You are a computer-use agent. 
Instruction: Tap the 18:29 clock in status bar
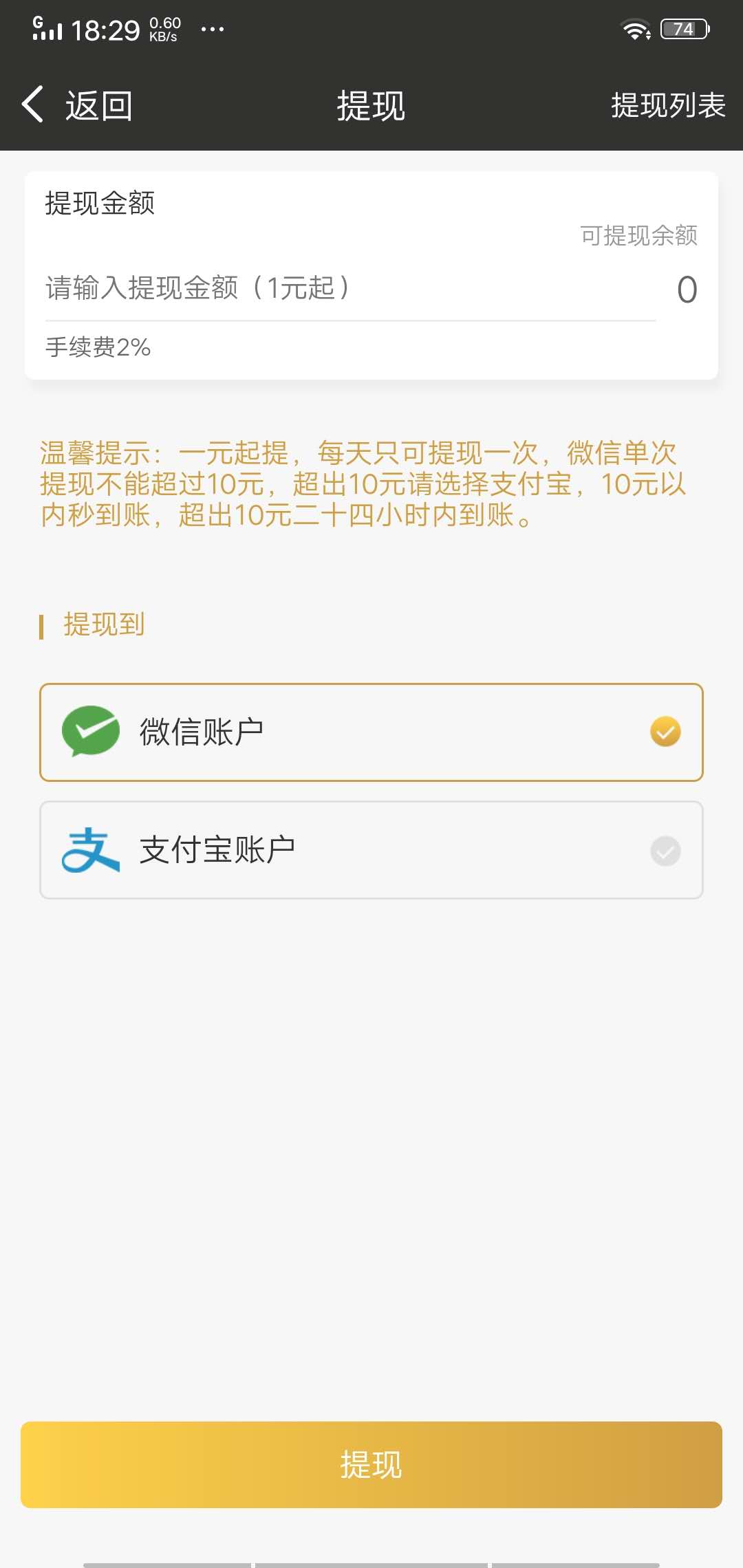[x=108, y=29]
